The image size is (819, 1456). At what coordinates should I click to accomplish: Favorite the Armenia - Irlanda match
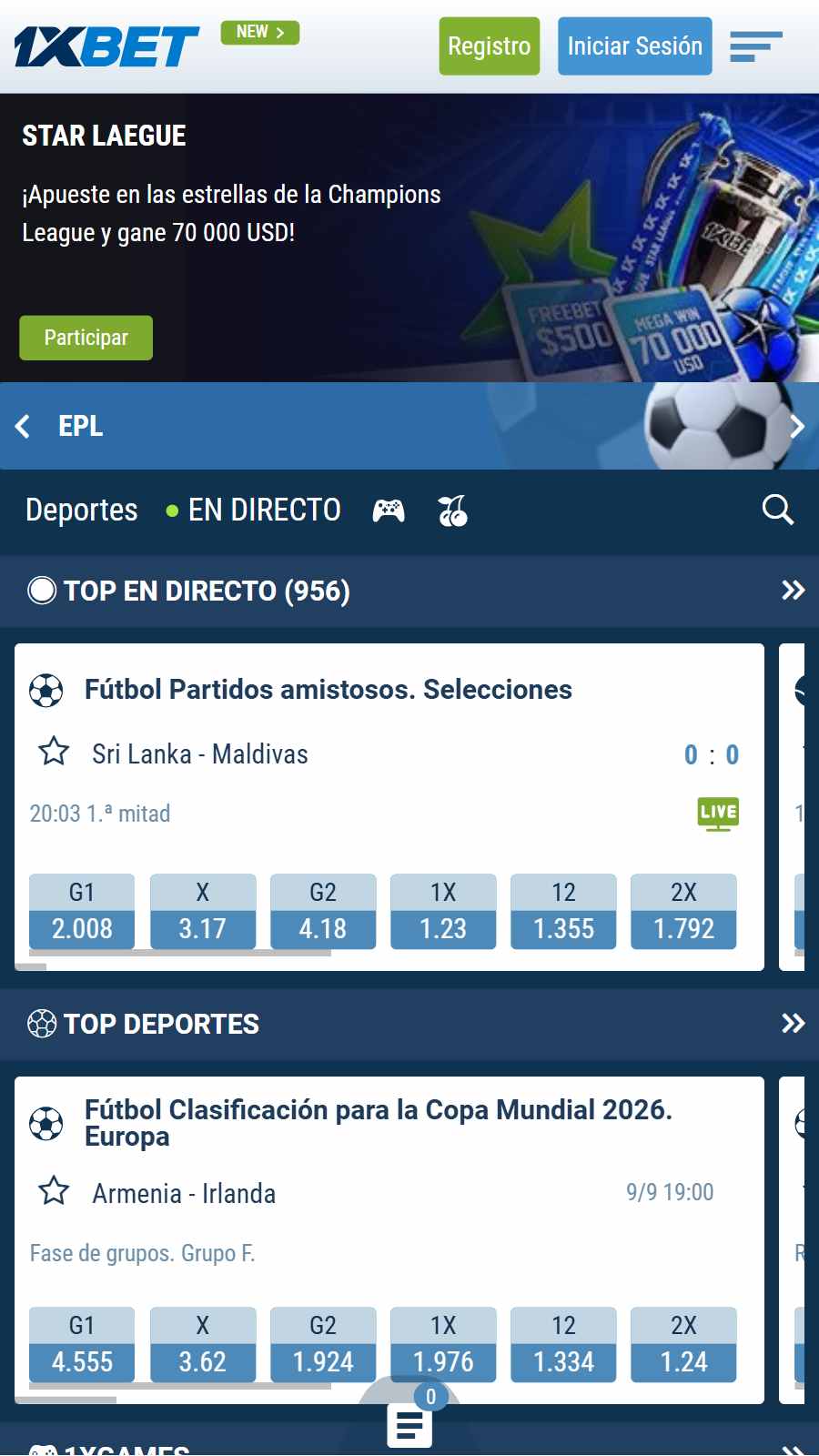tap(54, 1190)
